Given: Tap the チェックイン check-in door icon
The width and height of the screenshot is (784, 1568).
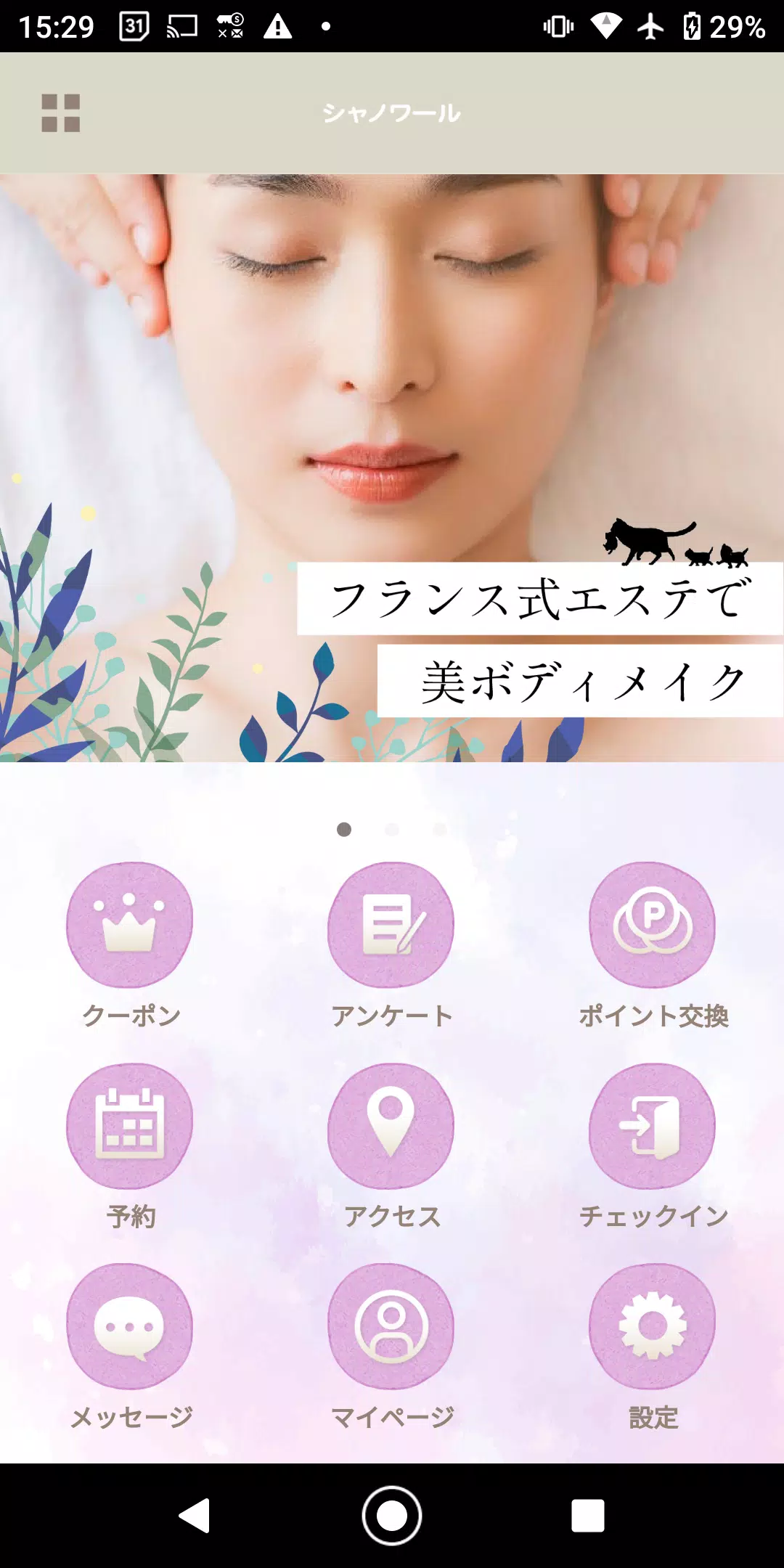Looking at the screenshot, I should point(650,1127).
